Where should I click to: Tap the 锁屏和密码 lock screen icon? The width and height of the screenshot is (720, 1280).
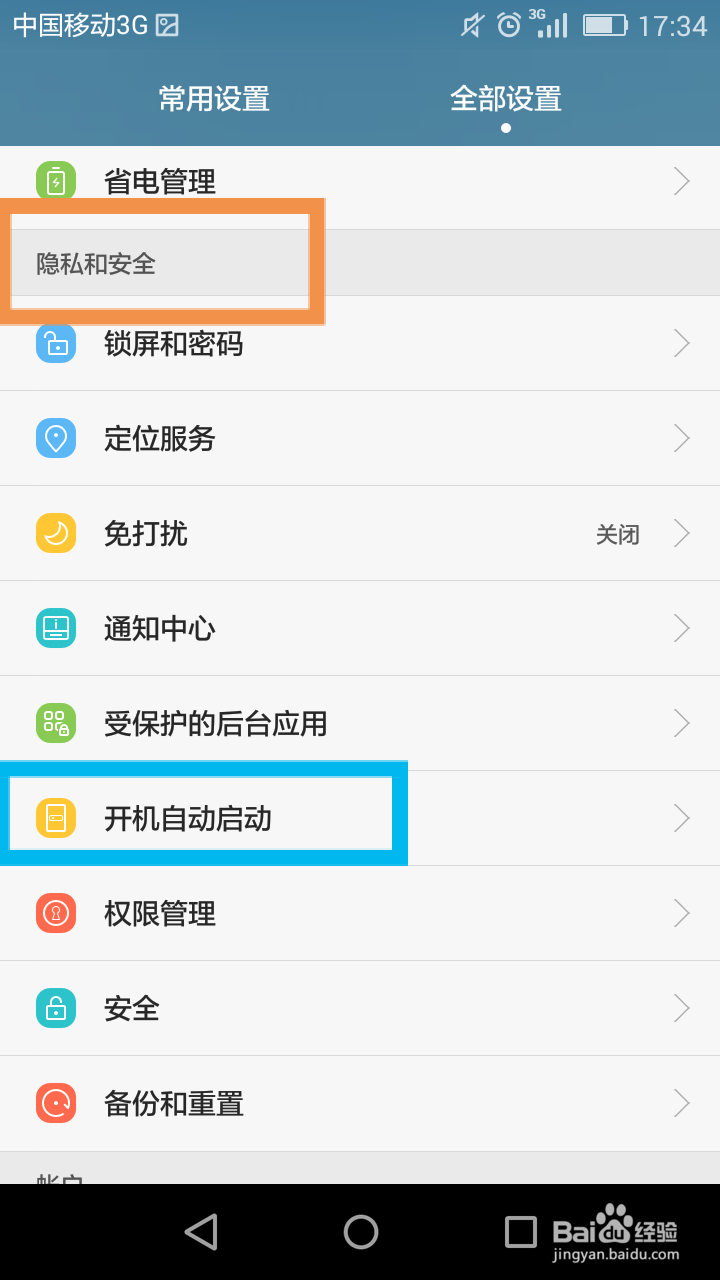[55, 343]
